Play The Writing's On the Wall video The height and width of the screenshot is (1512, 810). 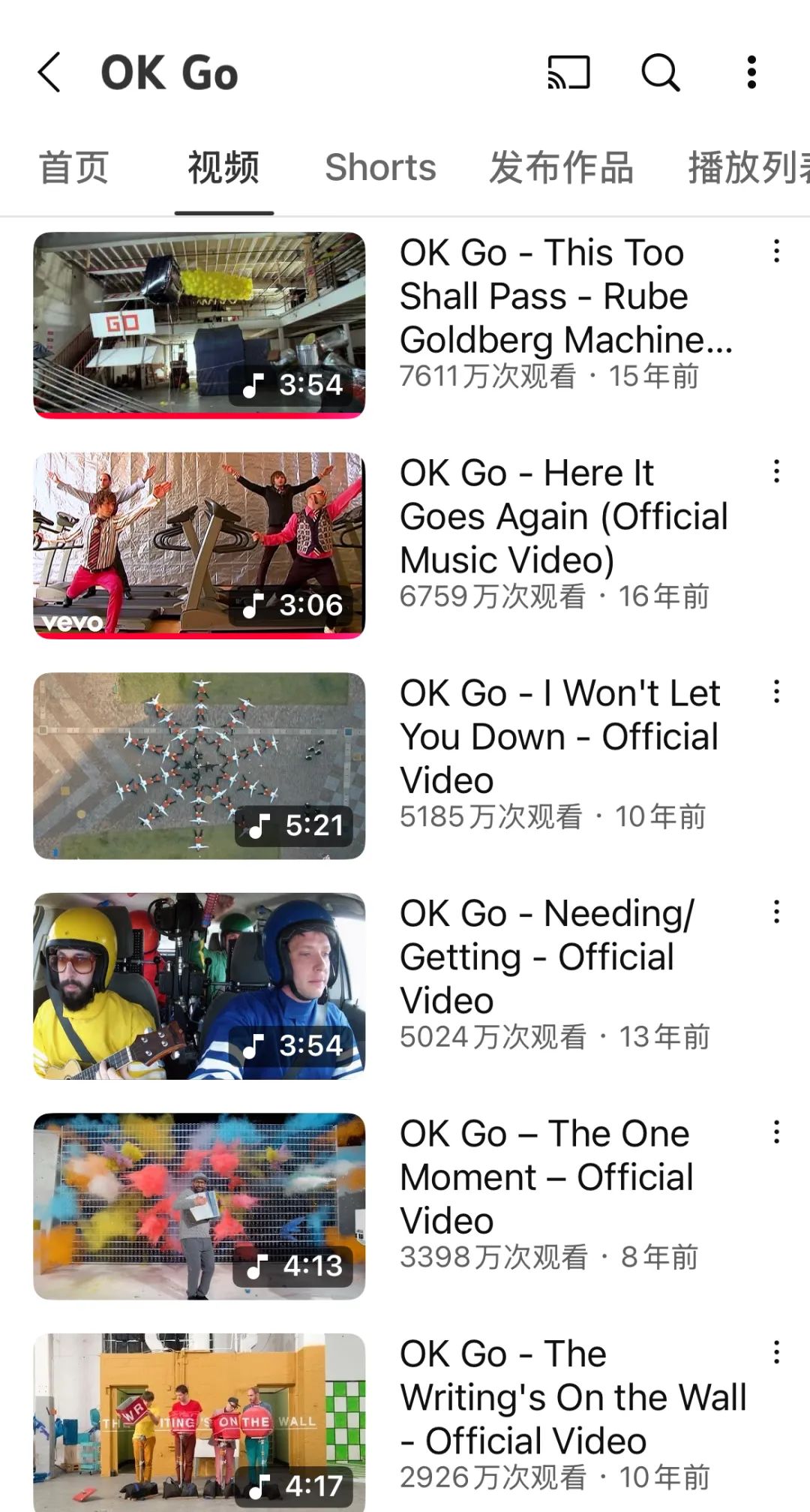point(199,1422)
